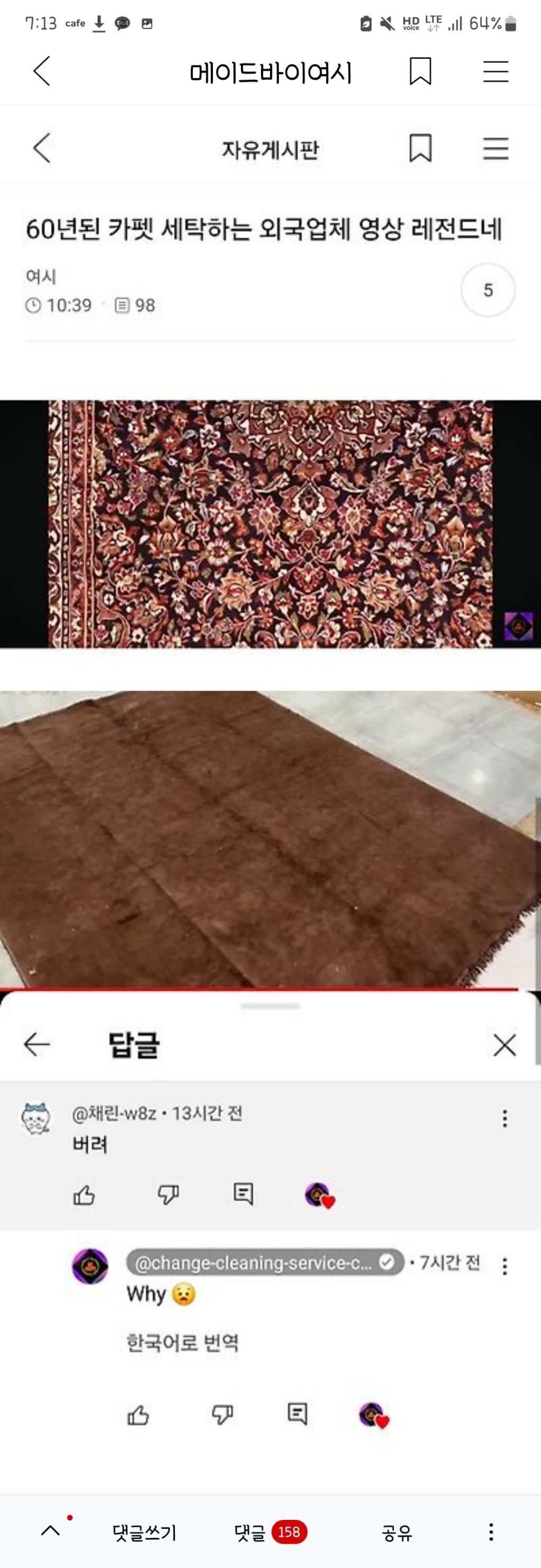Open the top bar hamburger menu
Screen dimensions: 541x1568
pos(496,71)
